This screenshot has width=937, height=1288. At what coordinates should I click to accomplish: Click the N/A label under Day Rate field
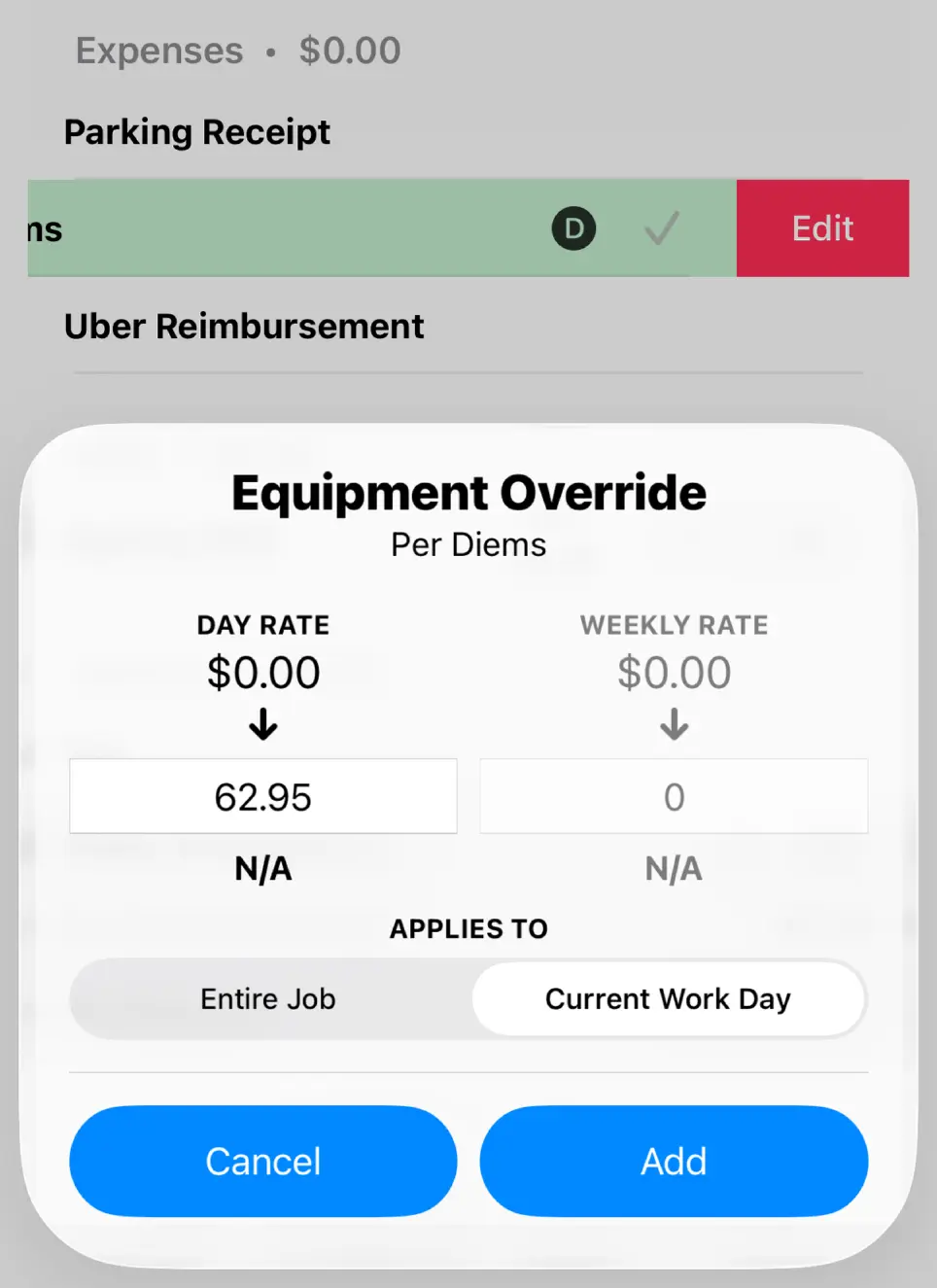(x=262, y=868)
